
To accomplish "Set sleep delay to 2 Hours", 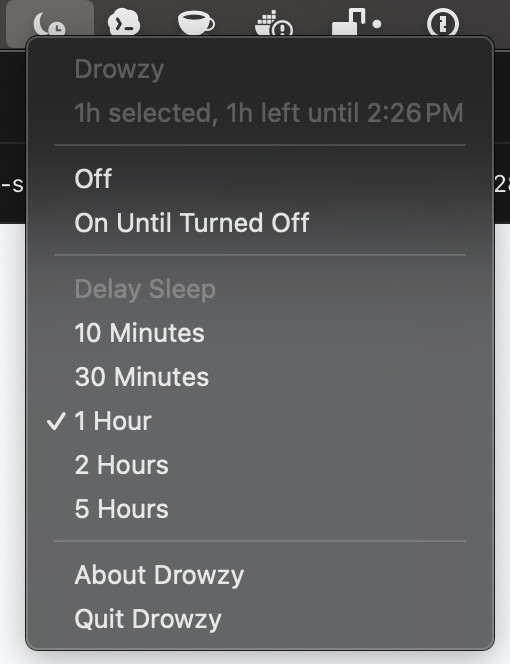I will point(260,465).
